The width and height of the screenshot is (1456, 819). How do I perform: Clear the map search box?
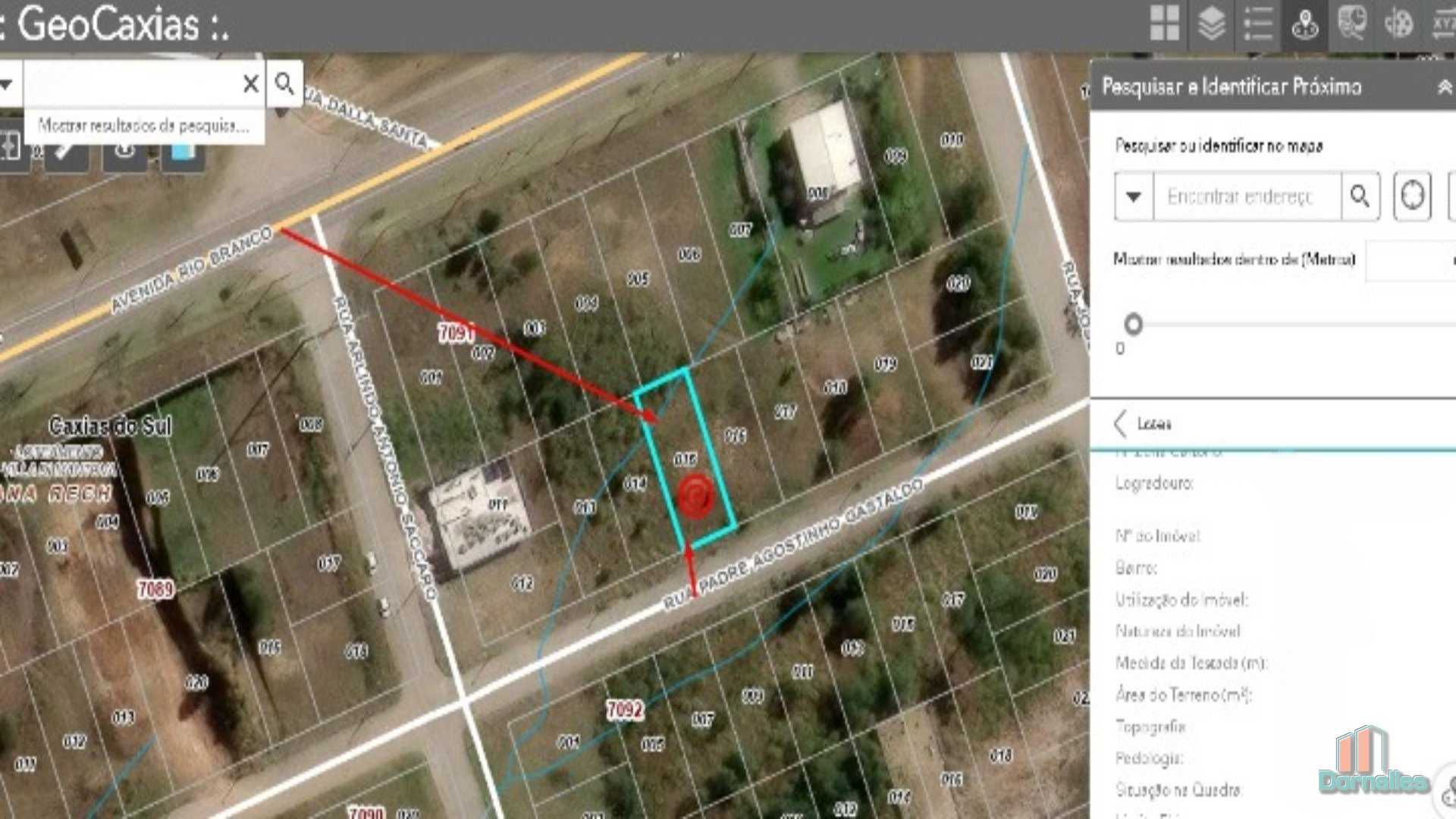250,83
